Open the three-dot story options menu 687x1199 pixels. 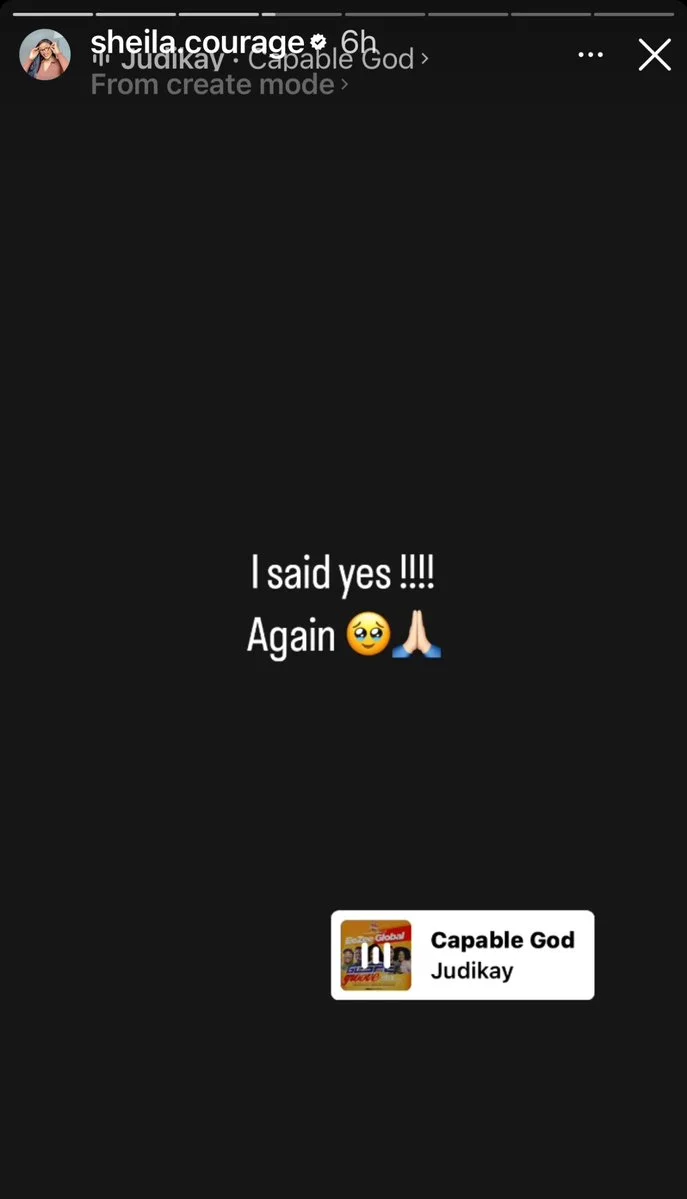point(591,55)
